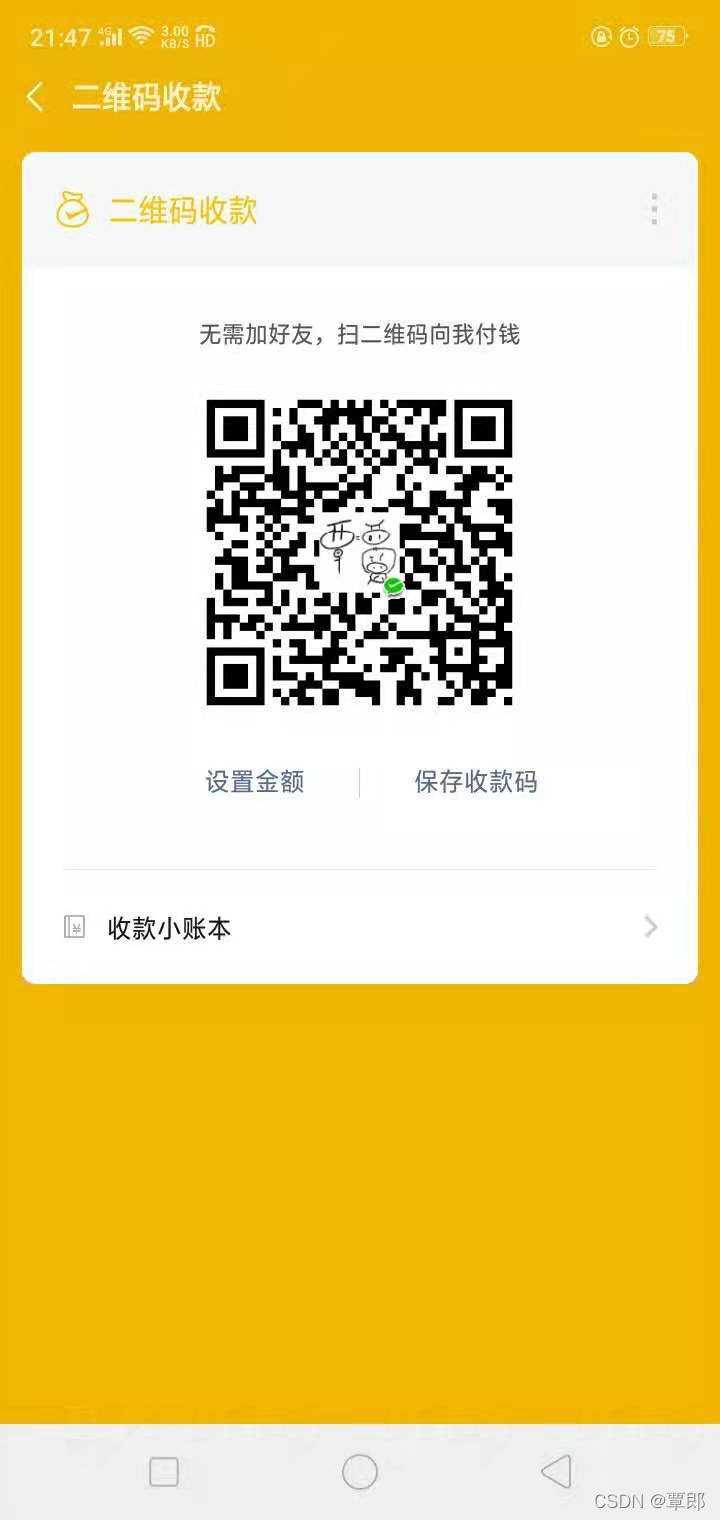
Task: Tap the back arrow to leave 二维码收款
Action: pyautogui.click(x=35, y=95)
